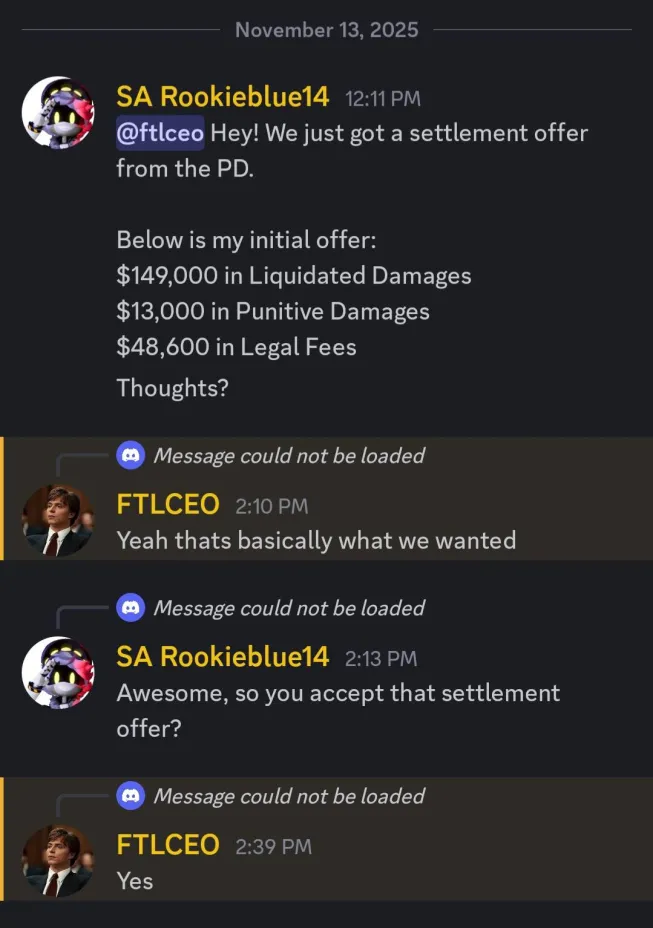Open the @ftlceo mention in the first message
Screen dimensions: 653x928
pos(160,134)
